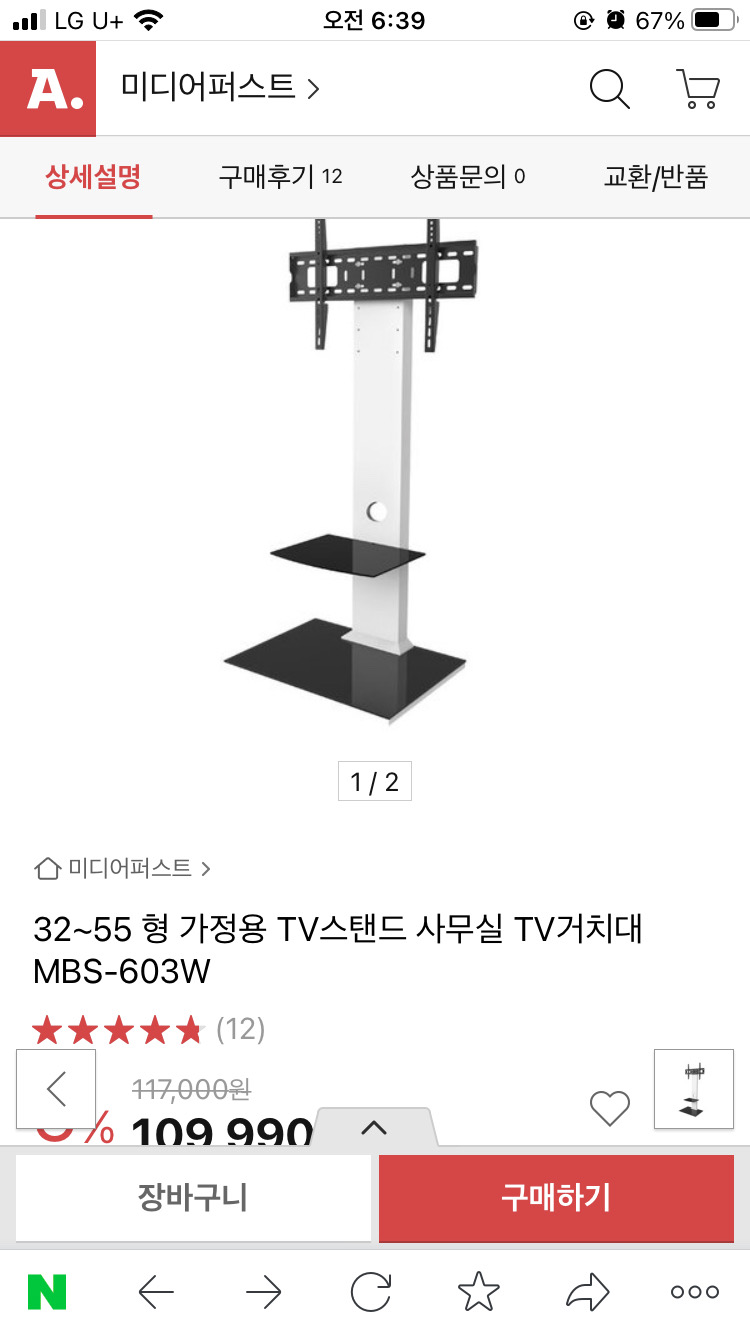This screenshot has width=750, height=1334.
Task: Tap the 장바구니 button
Action: [x=193, y=1199]
